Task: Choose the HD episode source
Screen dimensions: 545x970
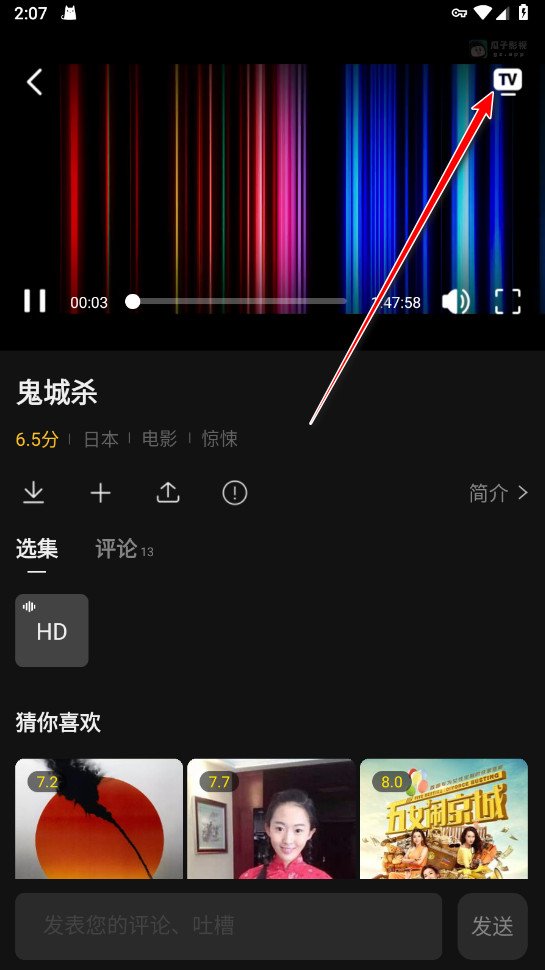Action: coord(52,630)
